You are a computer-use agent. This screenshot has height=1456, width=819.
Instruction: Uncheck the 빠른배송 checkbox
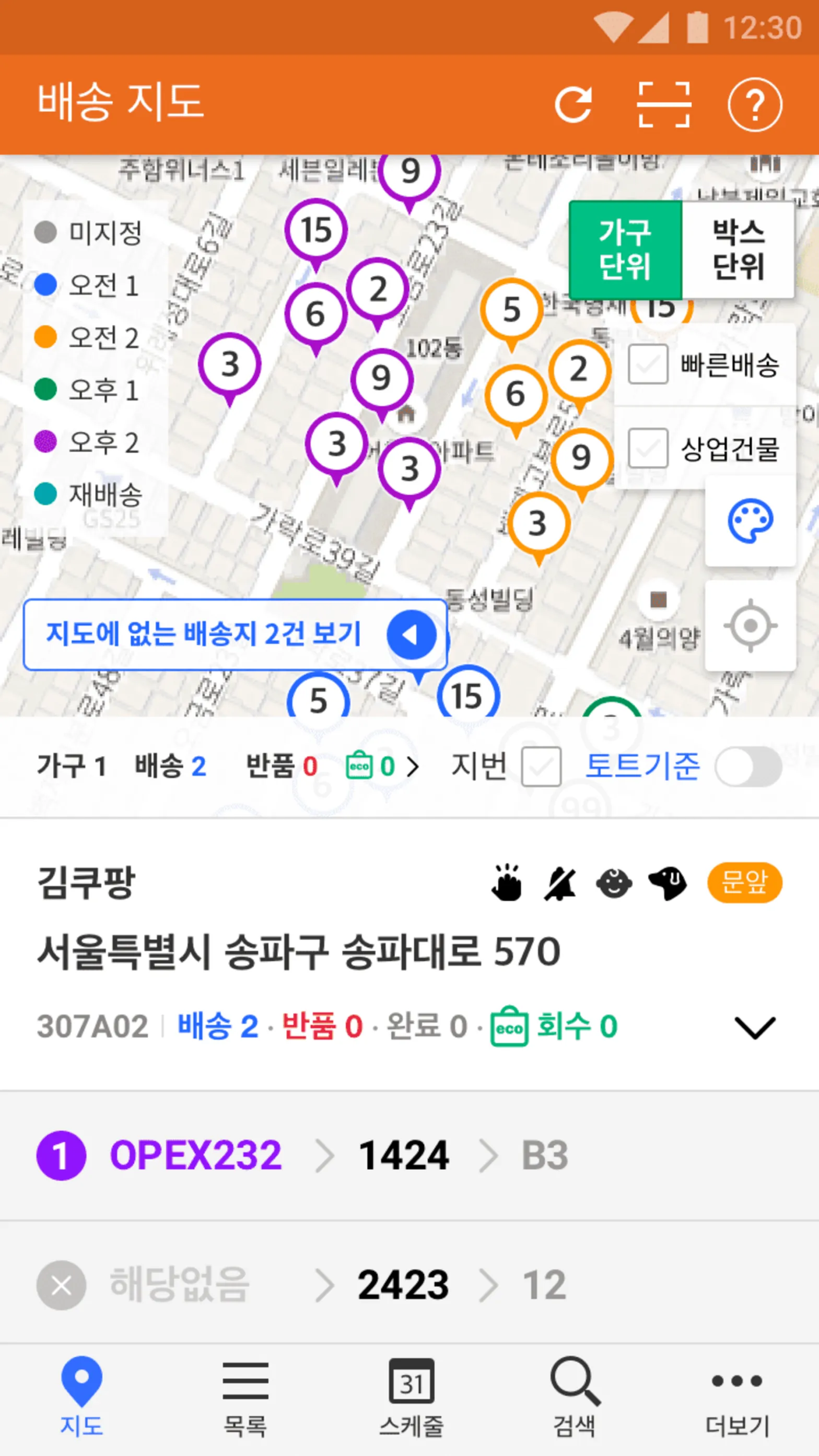pos(648,363)
